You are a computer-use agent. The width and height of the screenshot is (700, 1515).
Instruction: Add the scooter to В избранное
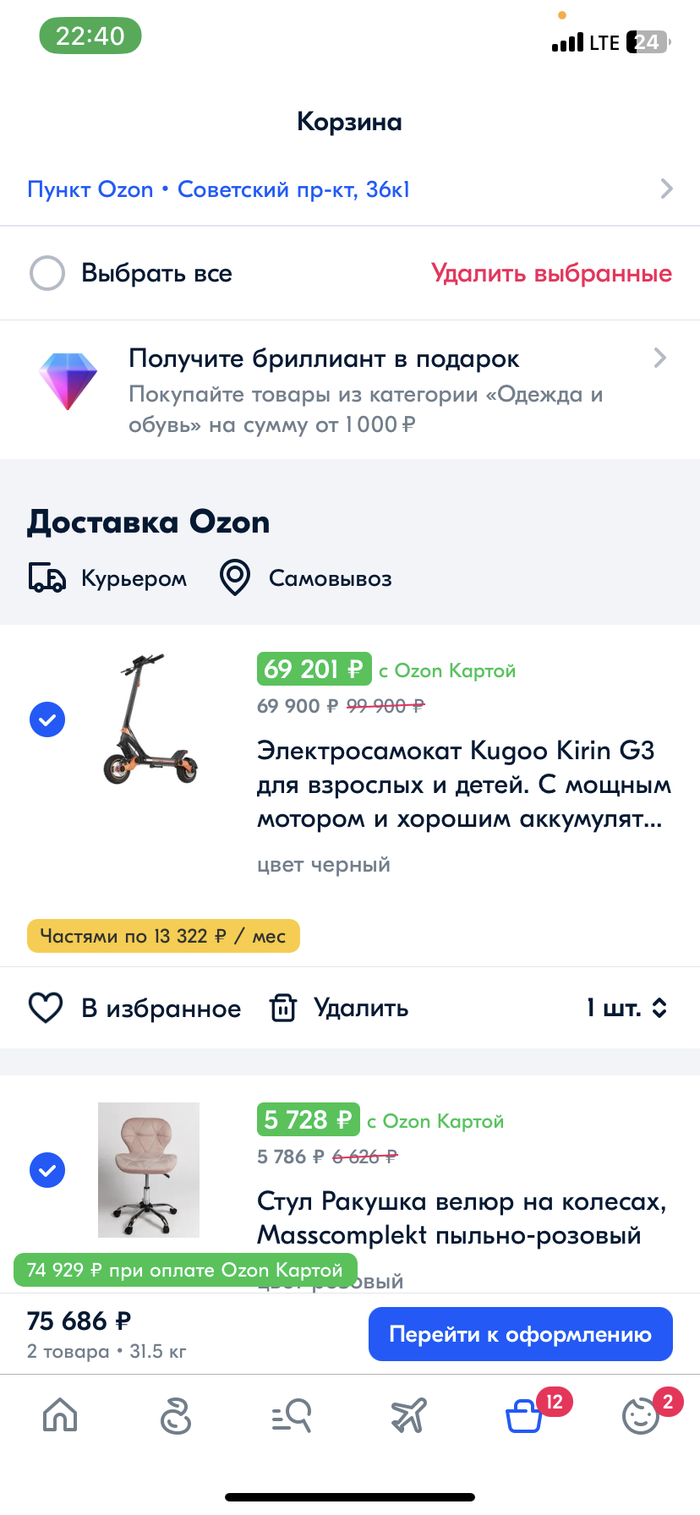point(135,1008)
